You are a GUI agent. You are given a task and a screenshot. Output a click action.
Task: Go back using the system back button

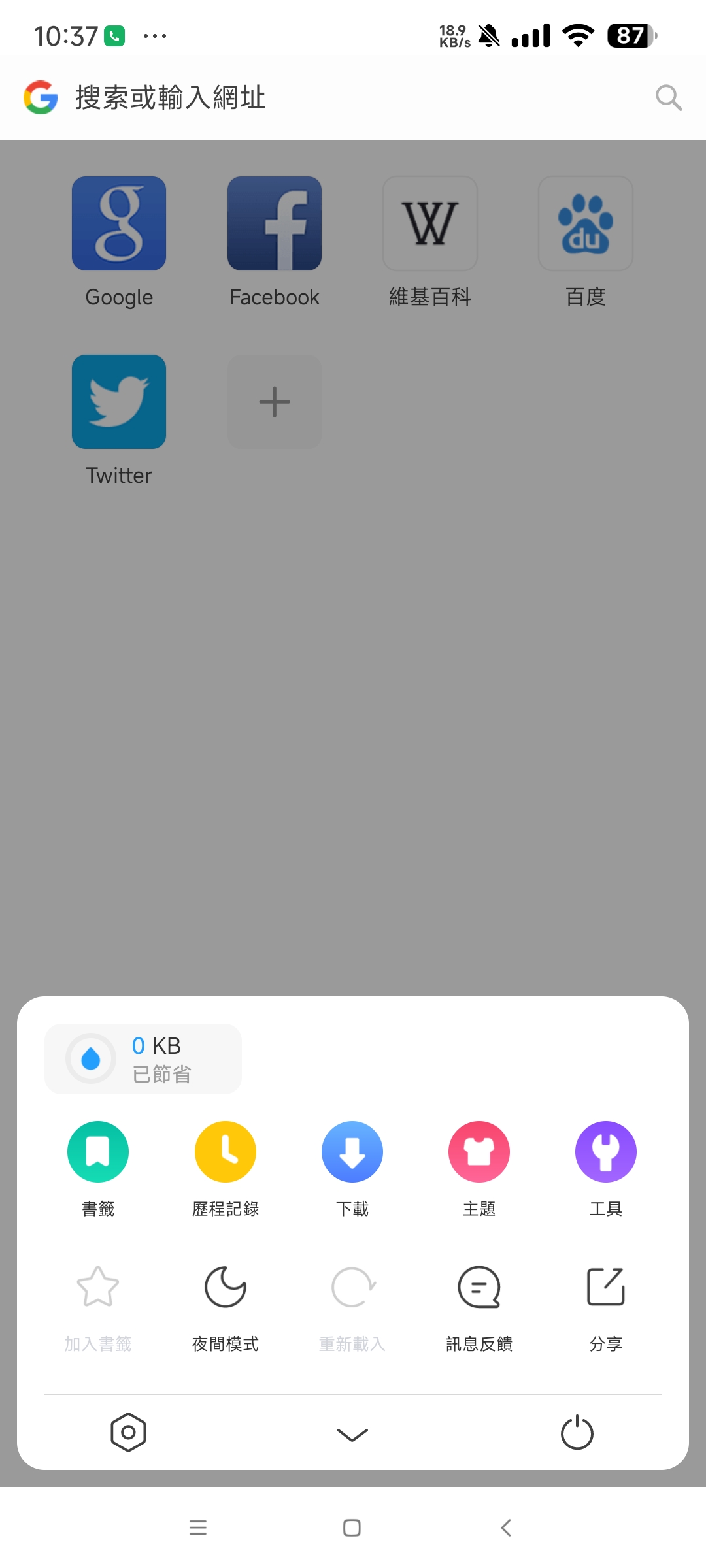pos(506,1527)
